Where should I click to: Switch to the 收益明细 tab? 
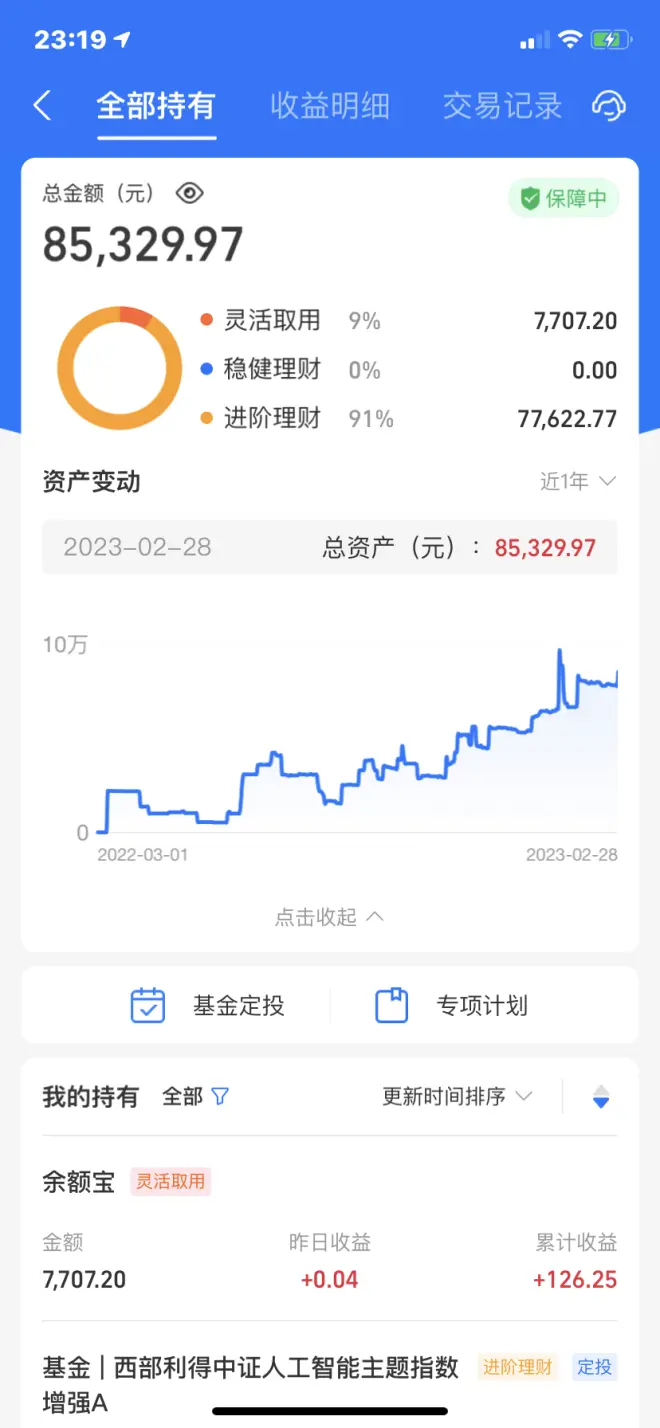tap(330, 106)
